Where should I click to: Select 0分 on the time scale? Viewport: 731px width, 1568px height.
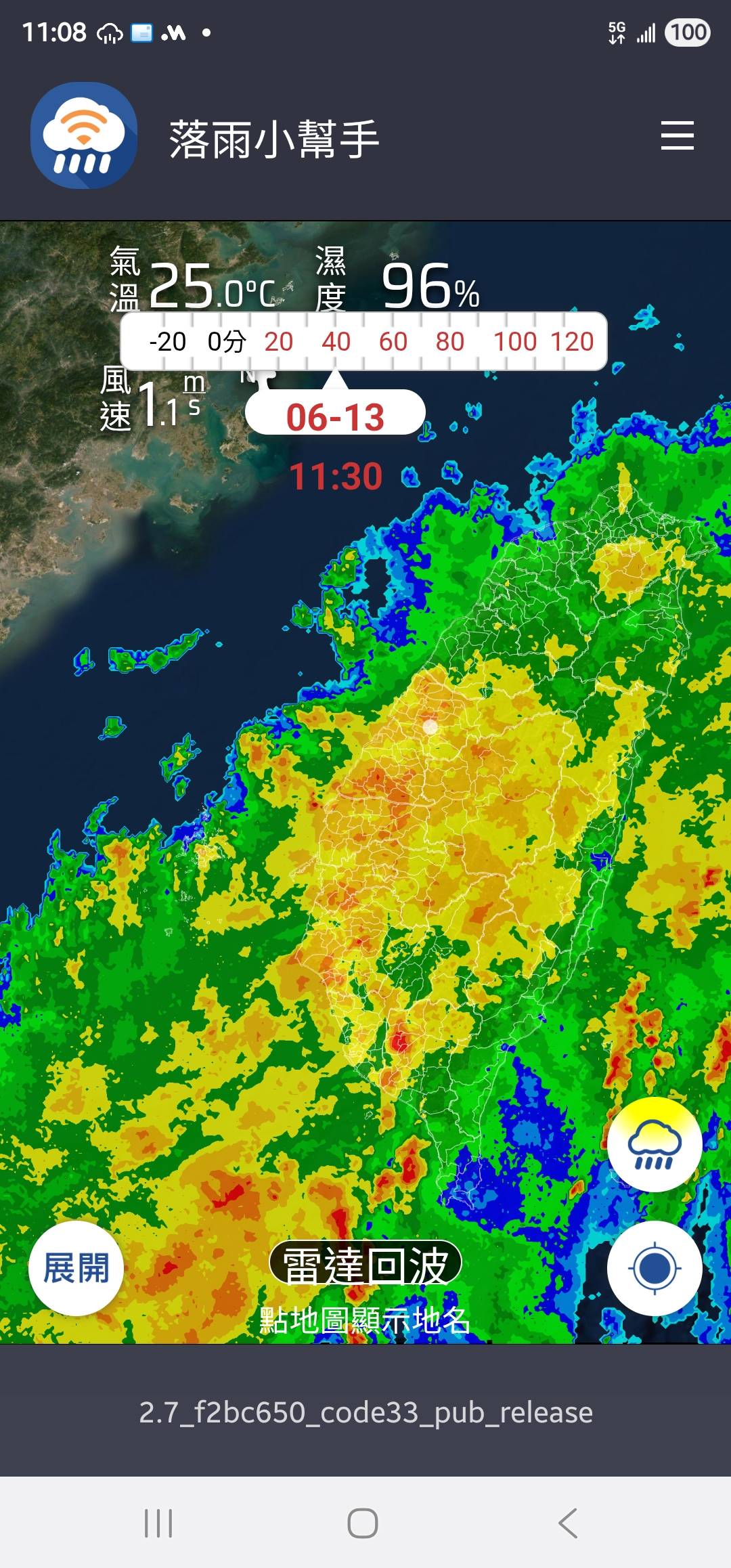226,342
